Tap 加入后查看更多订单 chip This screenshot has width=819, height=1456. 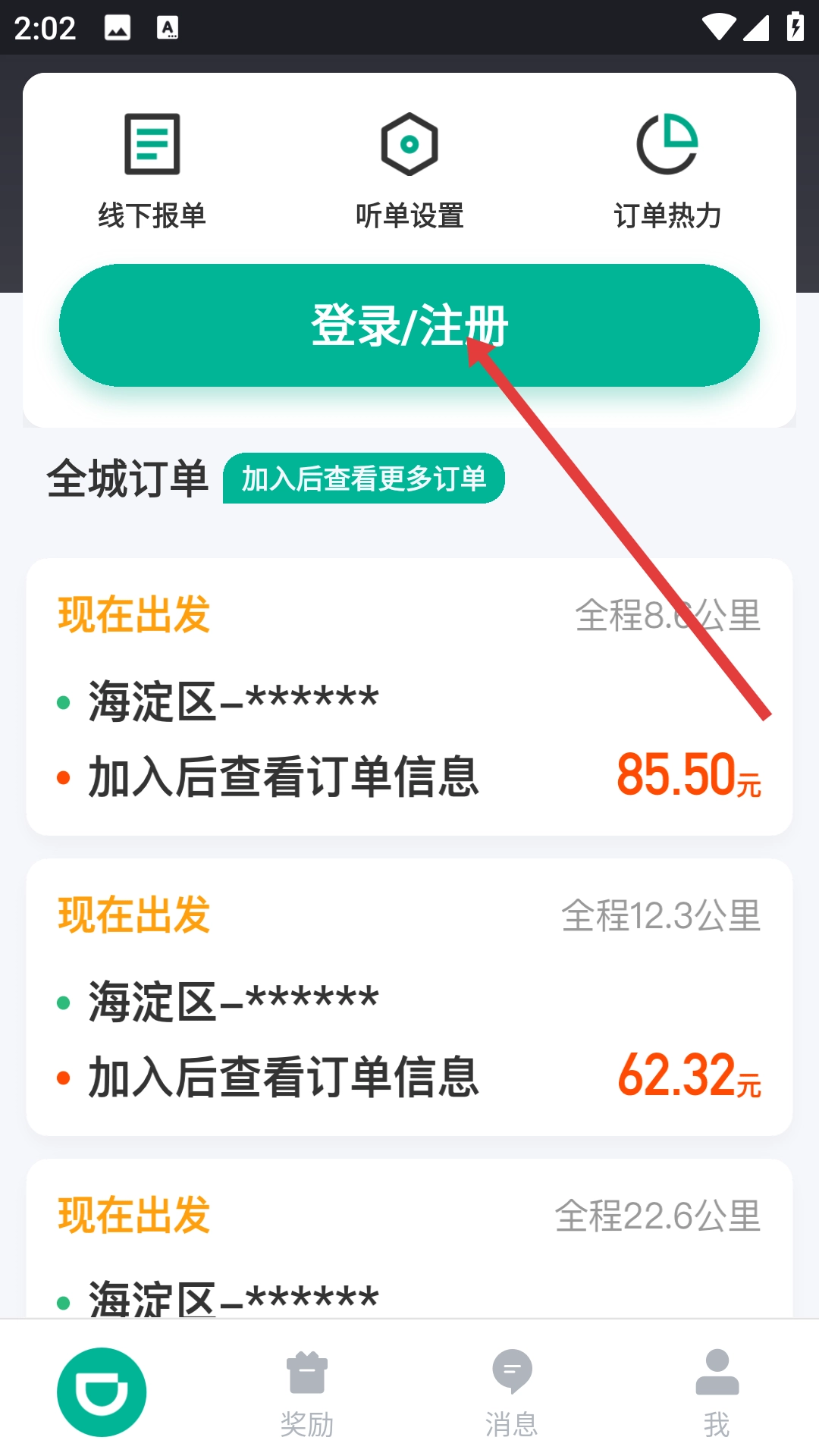pos(364,479)
